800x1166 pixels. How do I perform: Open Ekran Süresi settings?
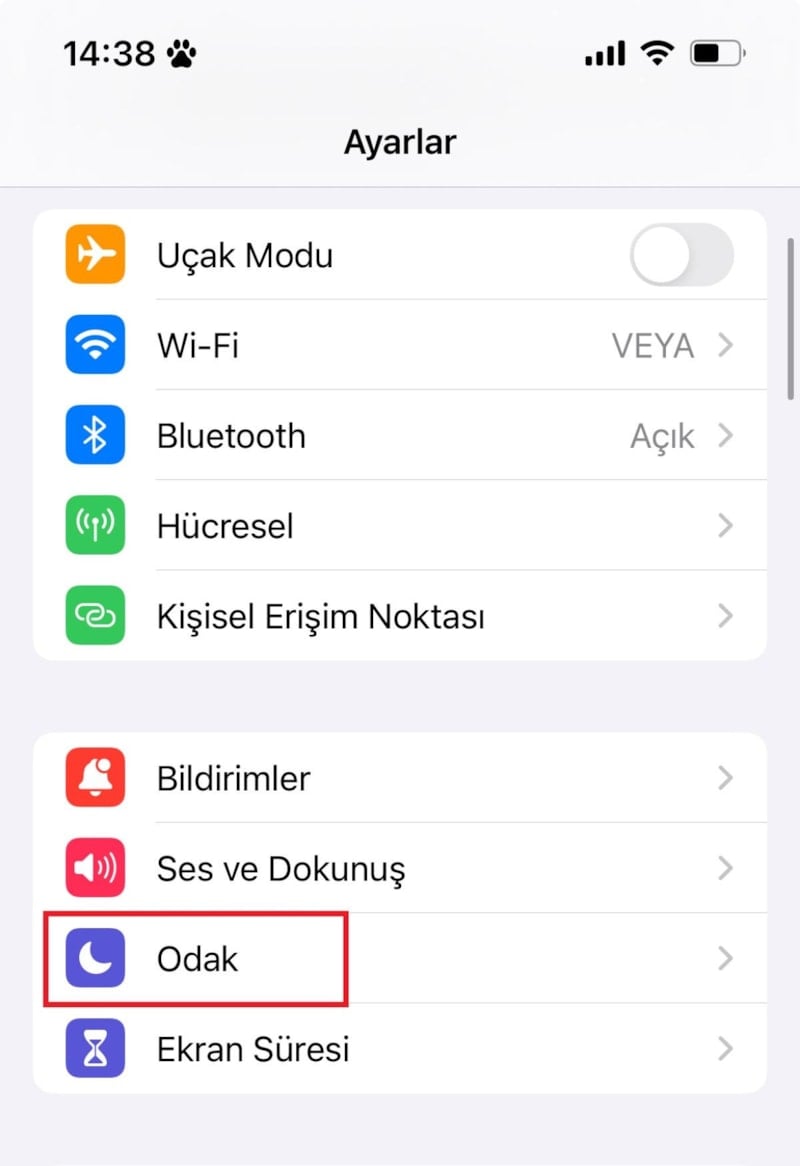400,1049
